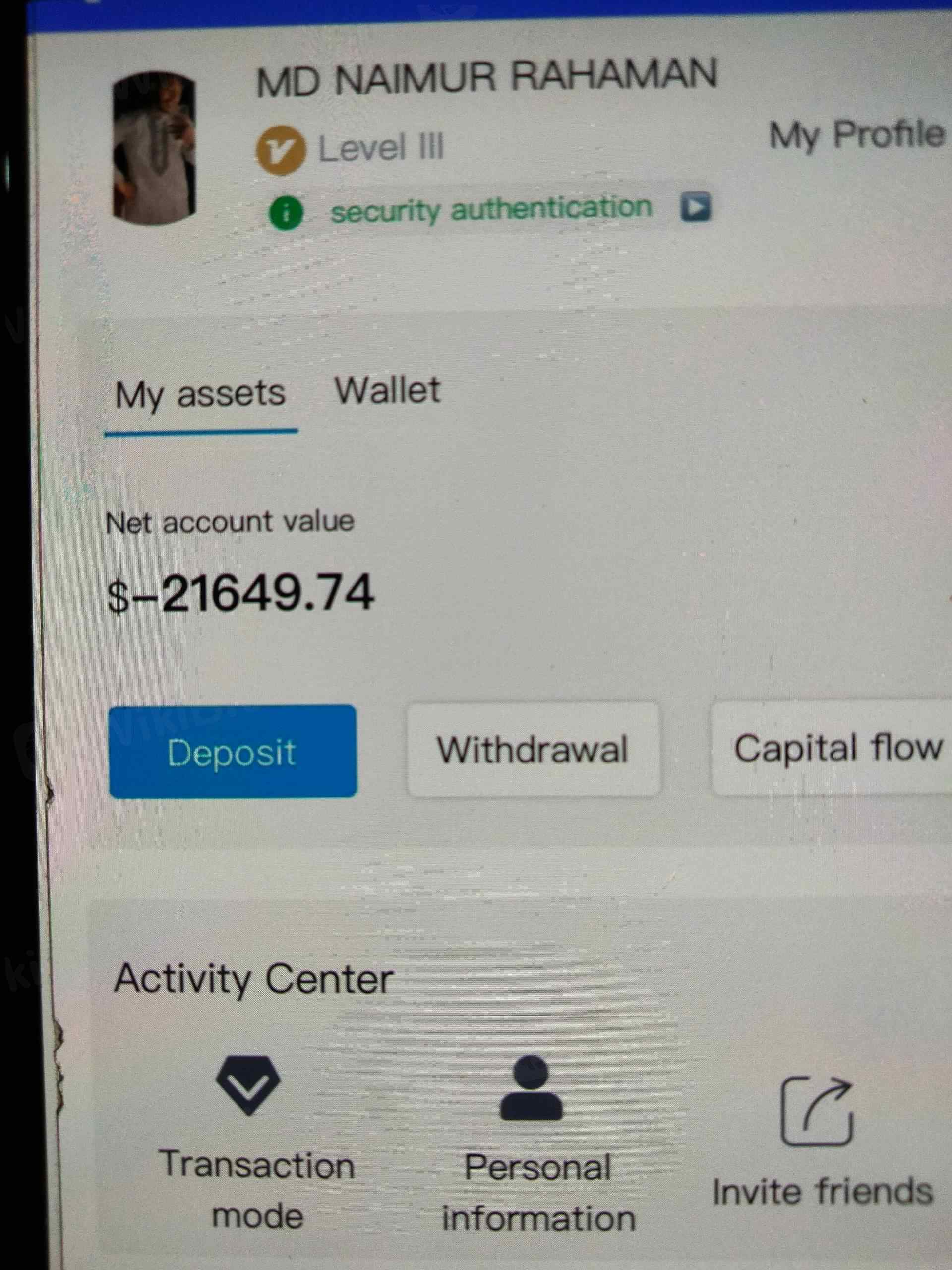This screenshot has height=1270, width=952.
Task: Open My Profile
Action: click(856, 135)
